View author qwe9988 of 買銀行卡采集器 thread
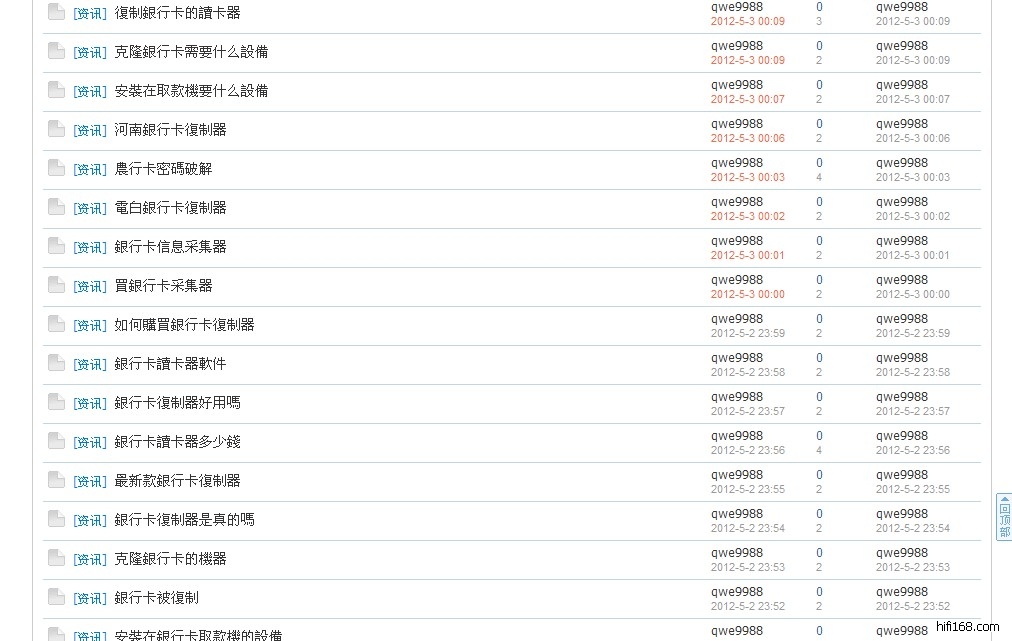 click(x=736, y=280)
